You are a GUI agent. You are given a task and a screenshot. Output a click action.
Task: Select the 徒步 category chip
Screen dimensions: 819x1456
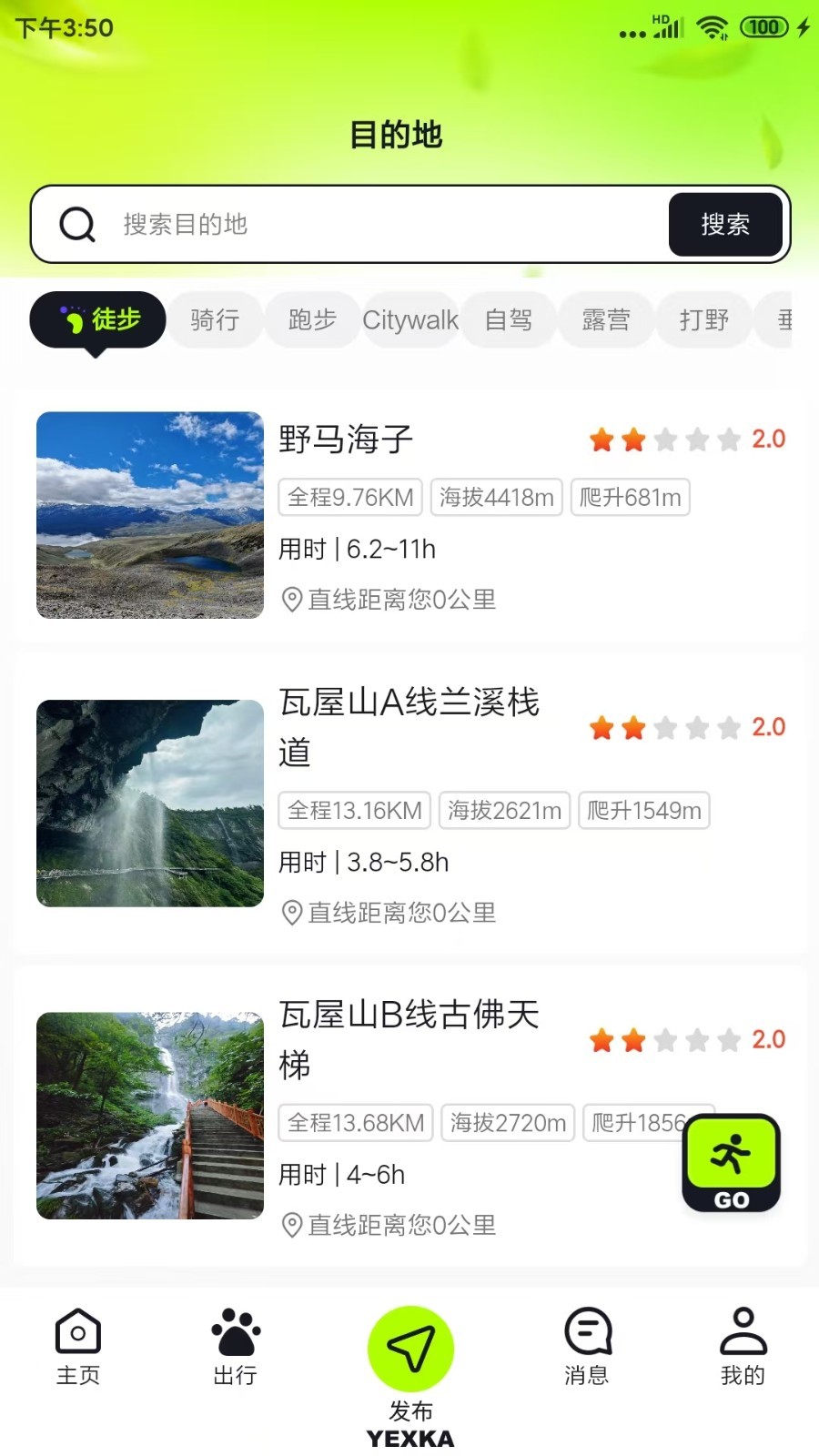(x=98, y=319)
